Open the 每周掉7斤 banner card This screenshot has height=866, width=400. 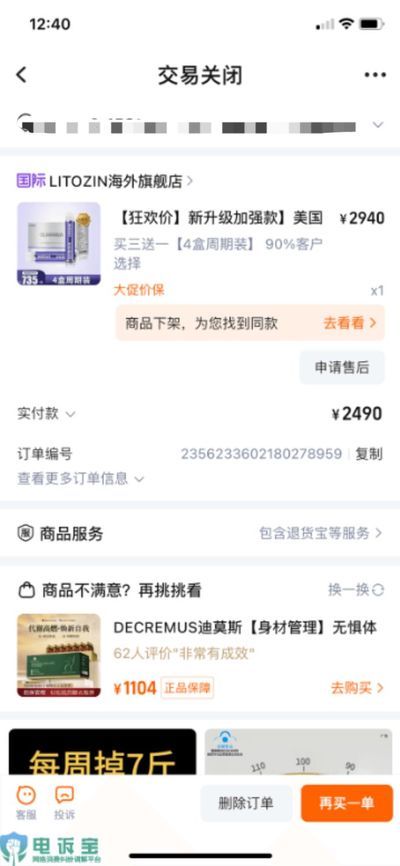[x=102, y=752]
